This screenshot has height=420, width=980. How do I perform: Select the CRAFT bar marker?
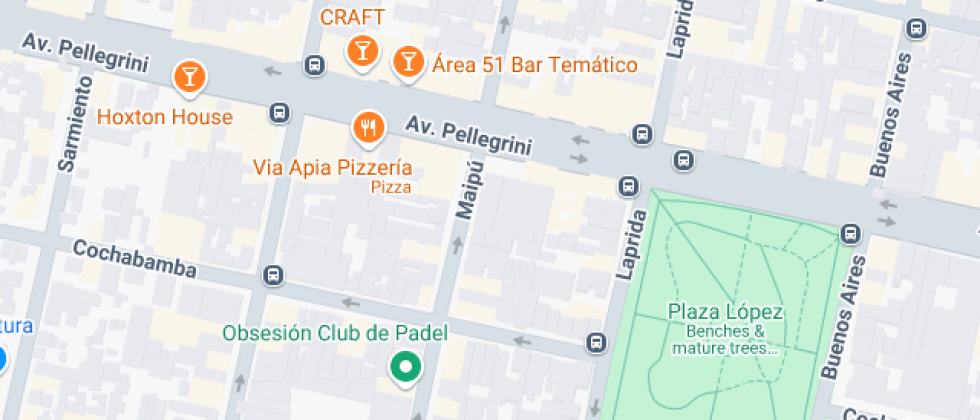[x=362, y=50]
